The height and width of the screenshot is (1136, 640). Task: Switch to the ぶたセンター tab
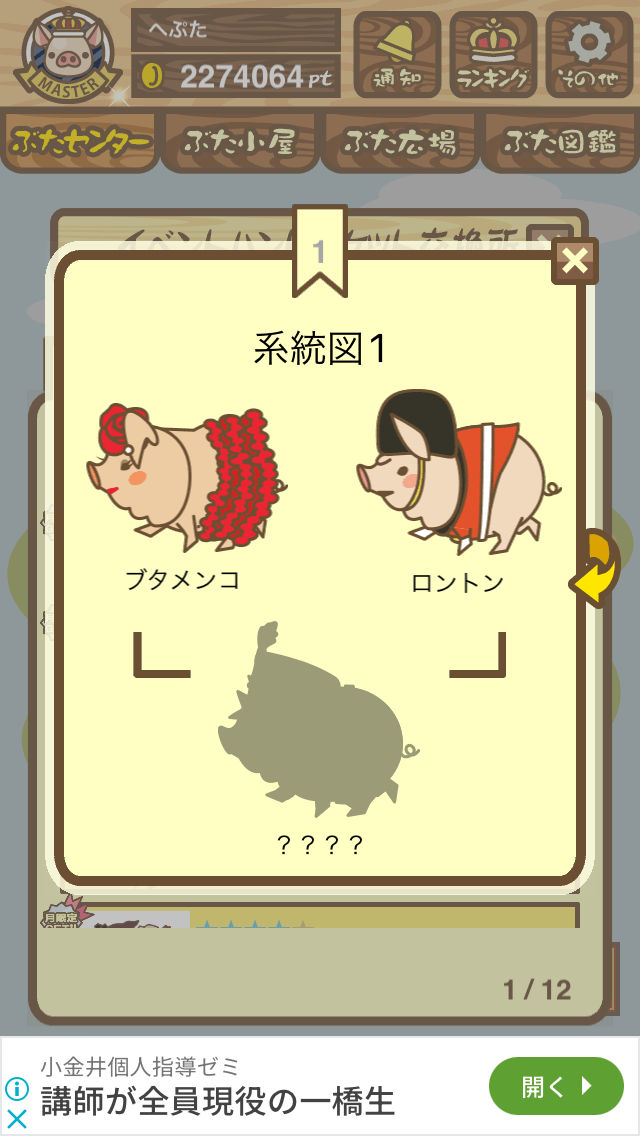click(x=80, y=141)
